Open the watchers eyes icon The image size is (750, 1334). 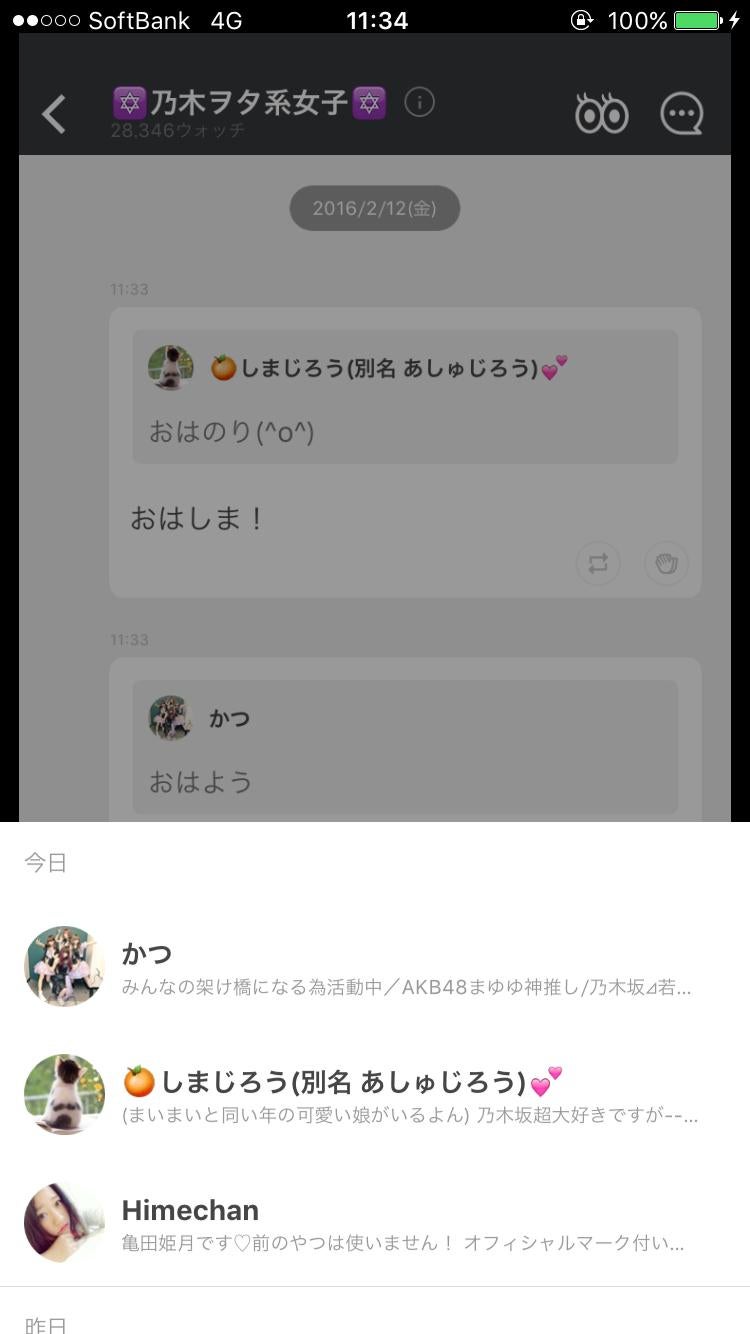pyautogui.click(x=601, y=113)
